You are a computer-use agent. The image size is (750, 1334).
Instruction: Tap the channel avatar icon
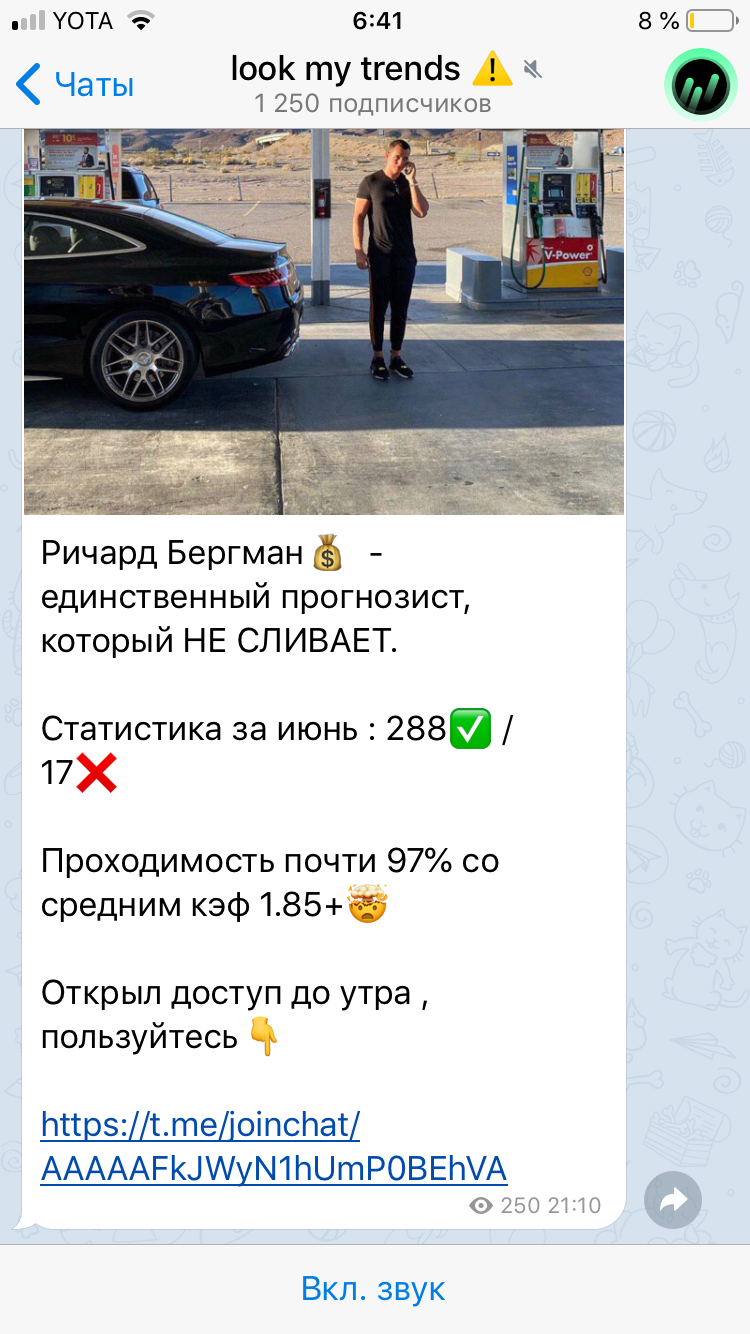tap(700, 84)
